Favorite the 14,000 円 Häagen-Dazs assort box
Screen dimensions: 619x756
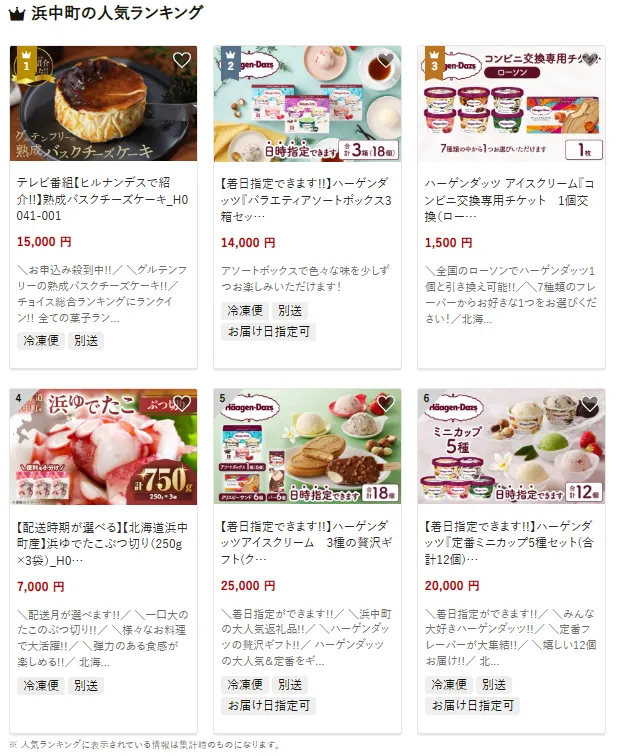pyautogui.click(x=385, y=61)
